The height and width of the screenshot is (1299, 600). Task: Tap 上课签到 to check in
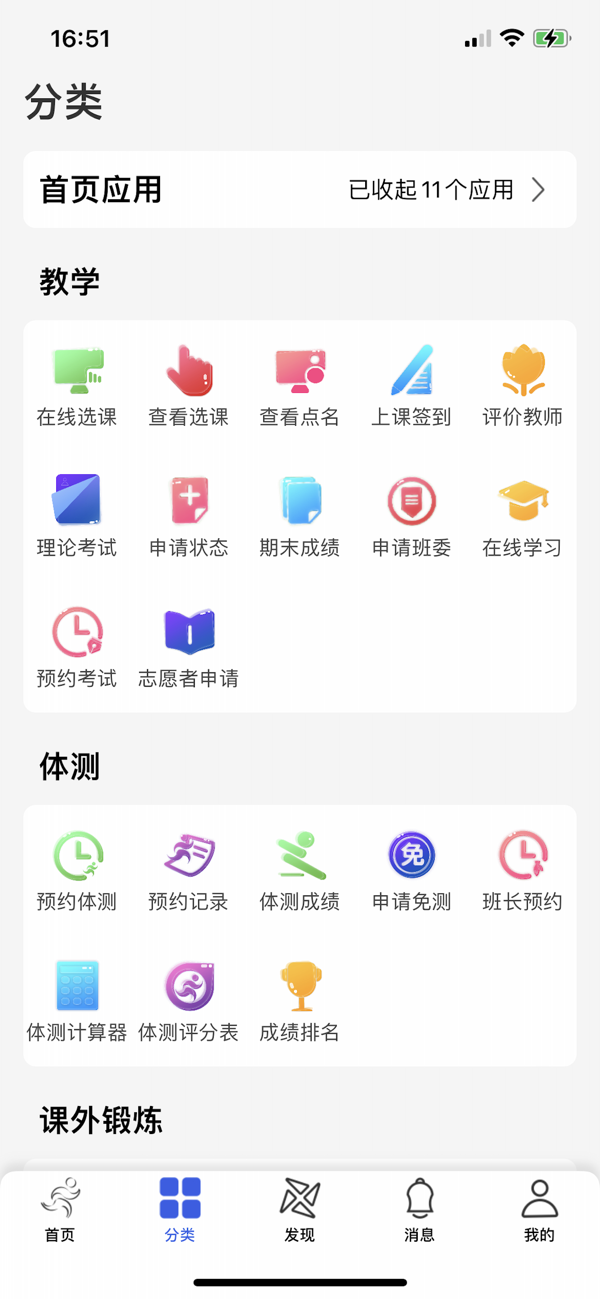(x=411, y=385)
